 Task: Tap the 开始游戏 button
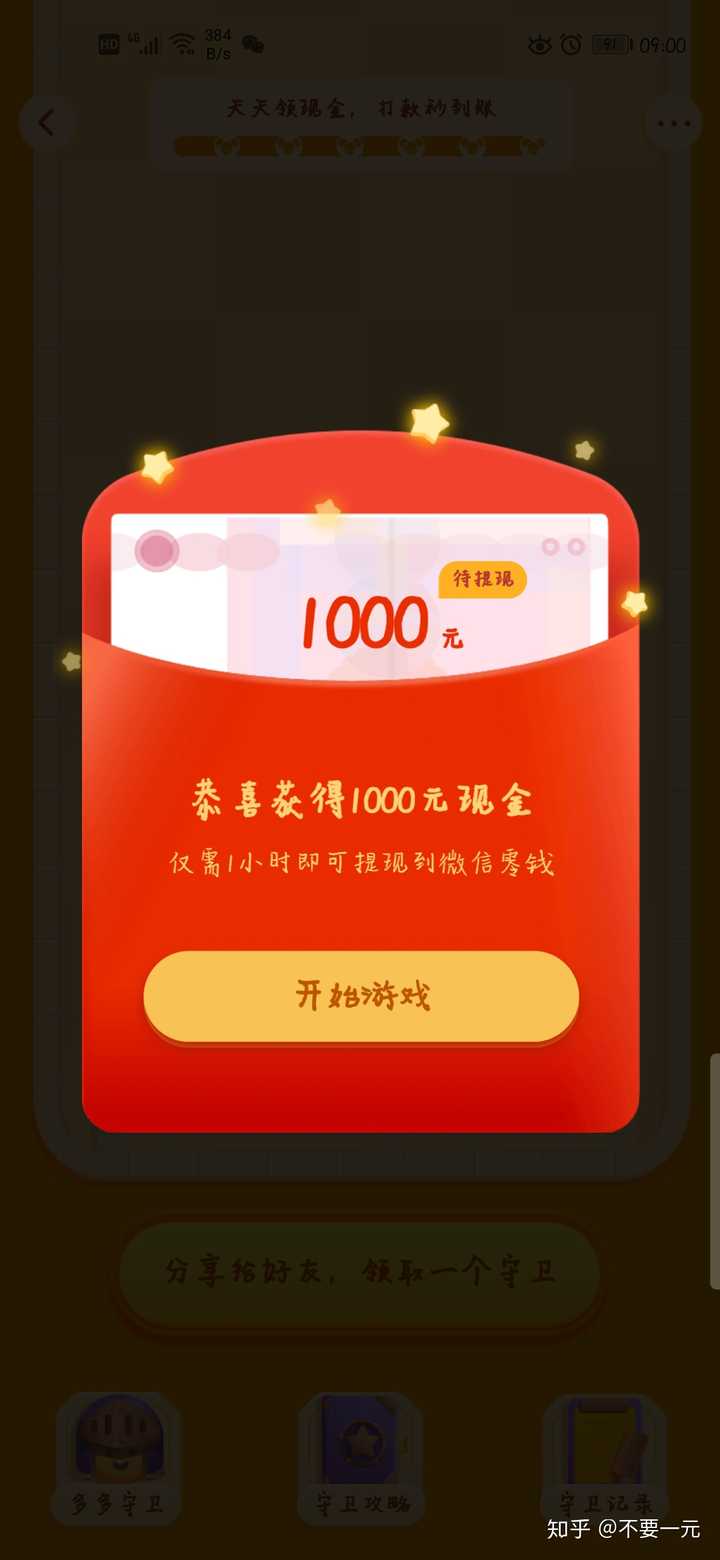click(361, 997)
